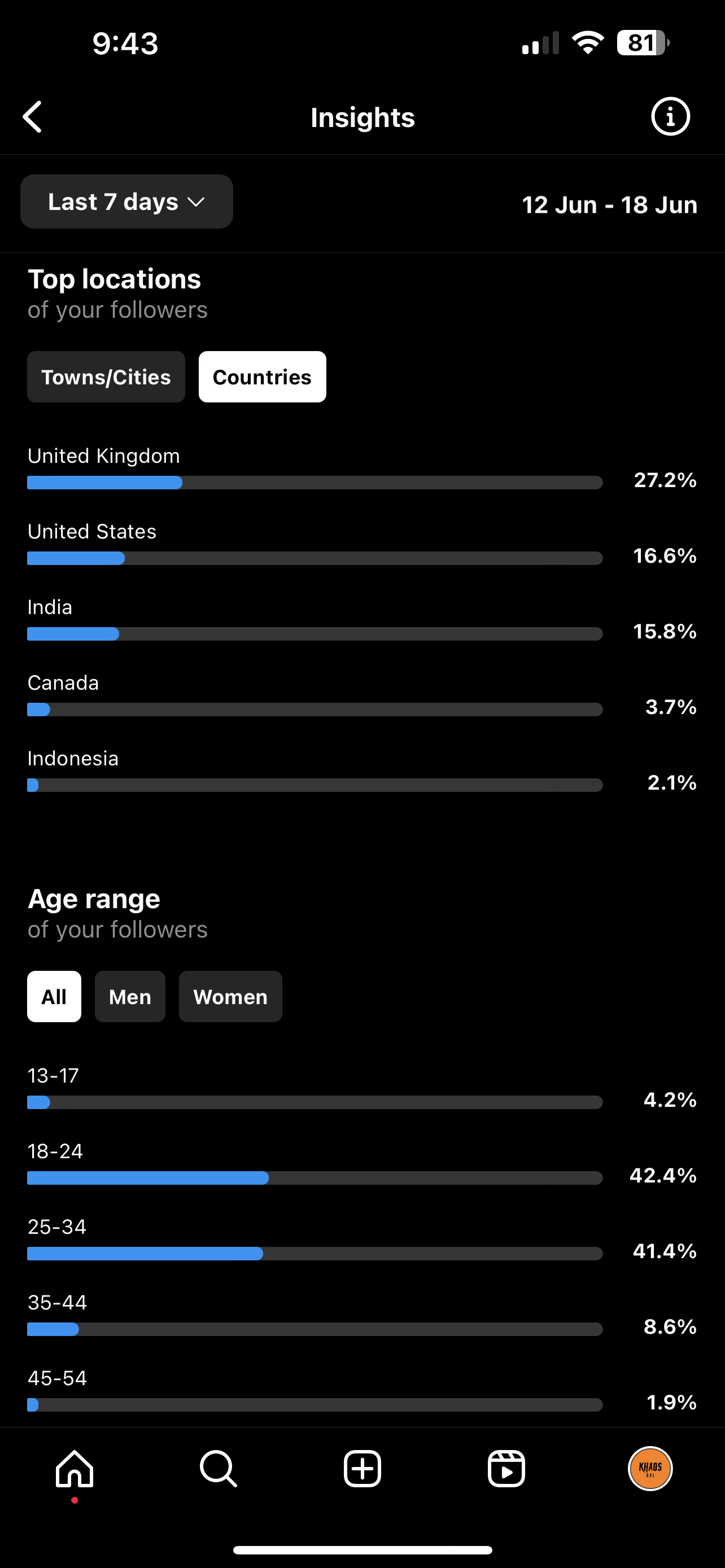The height and width of the screenshot is (1568, 725).
Task: Open the info icon in the header
Action: [x=670, y=117]
